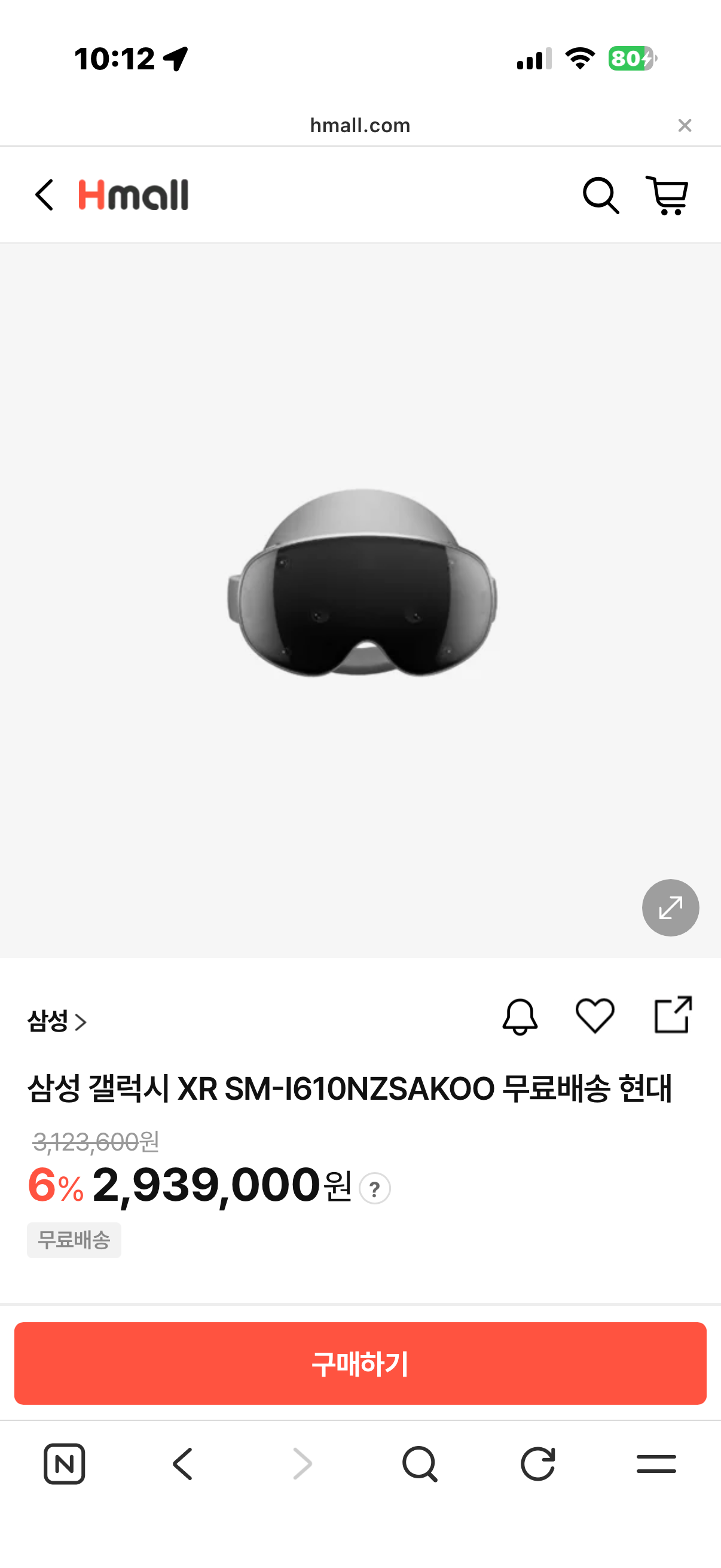Open the 삼성 brand page
Viewport: 721px width, 1568px height.
[57, 1021]
